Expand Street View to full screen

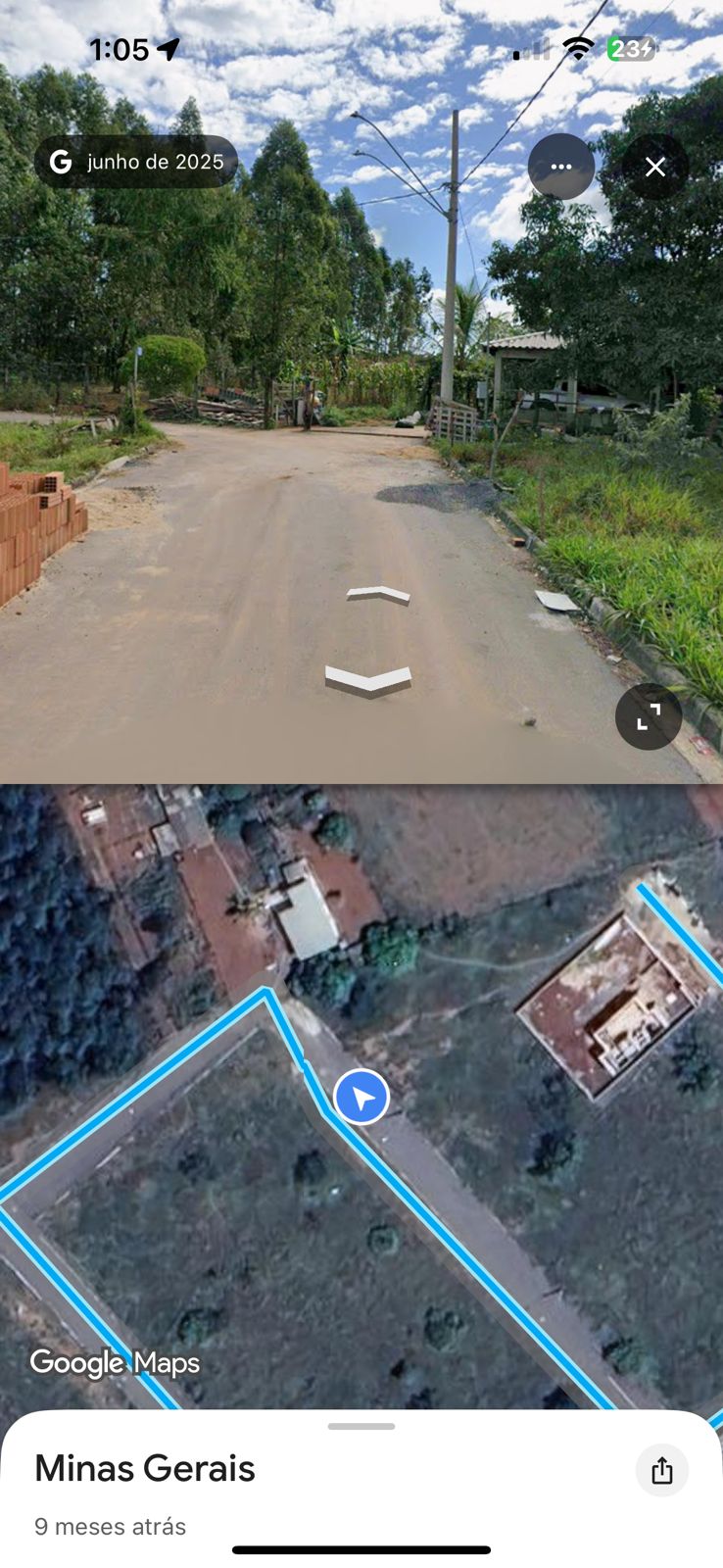(649, 717)
